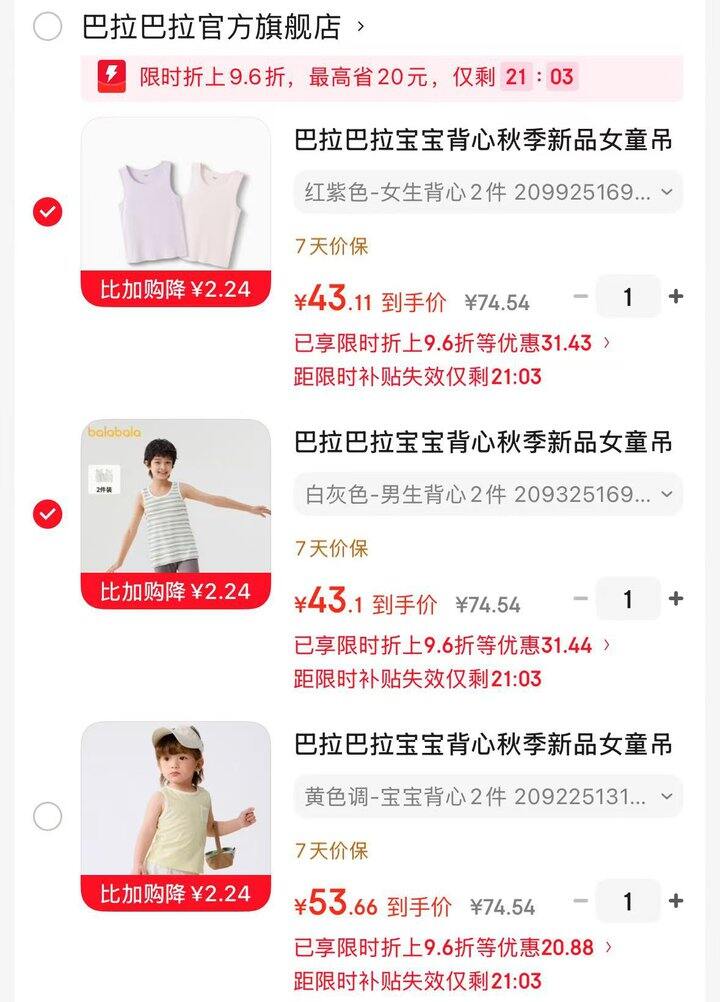
Task: Change the 黄色调-宝宝背心2件 variant dropdown
Action: pos(487,797)
